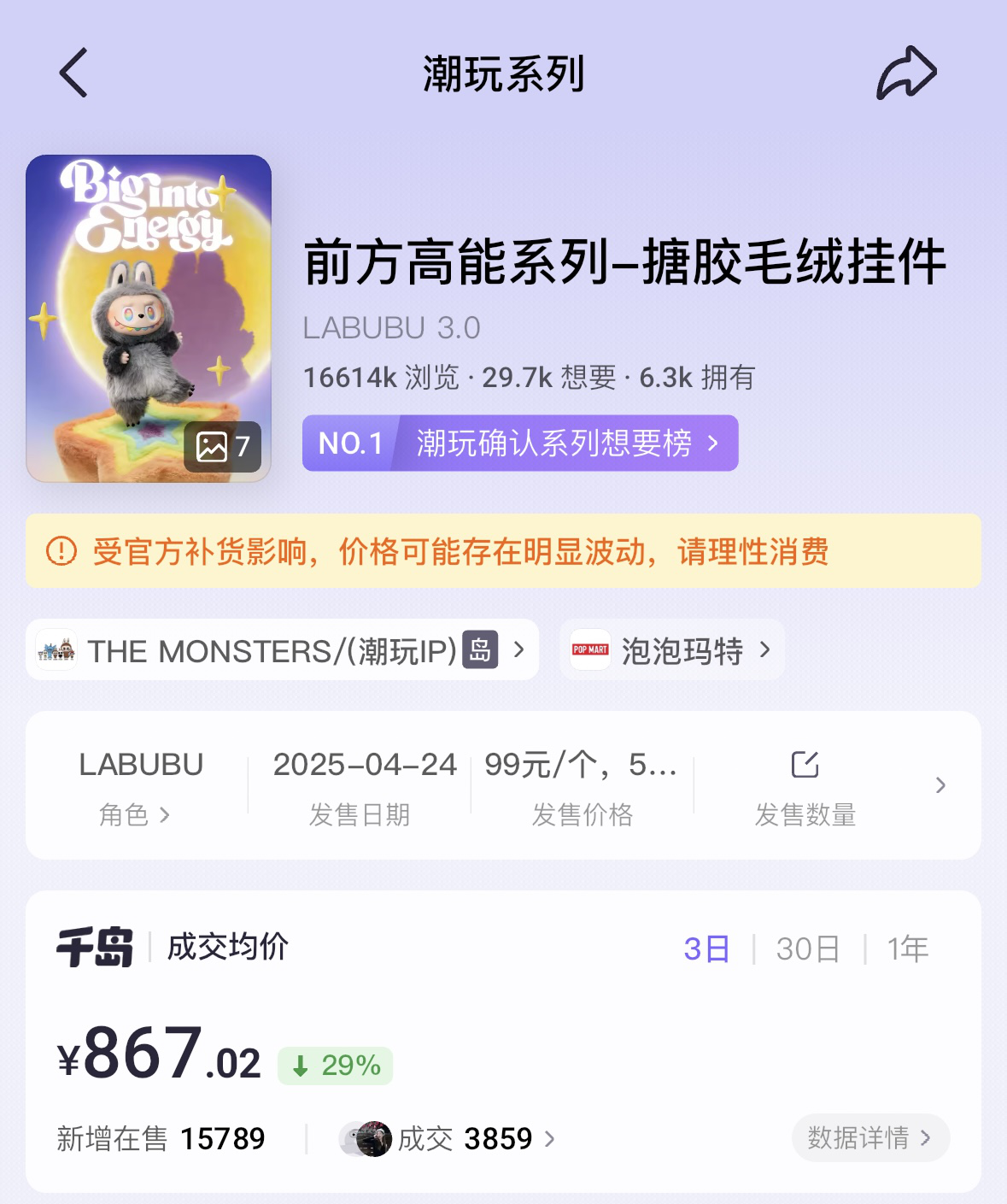Image resolution: width=1007 pixels, height=1204 pixels.
Task: Open NO.1 潮玩确认系列想要榜 ranking
Action: (519, 443)
